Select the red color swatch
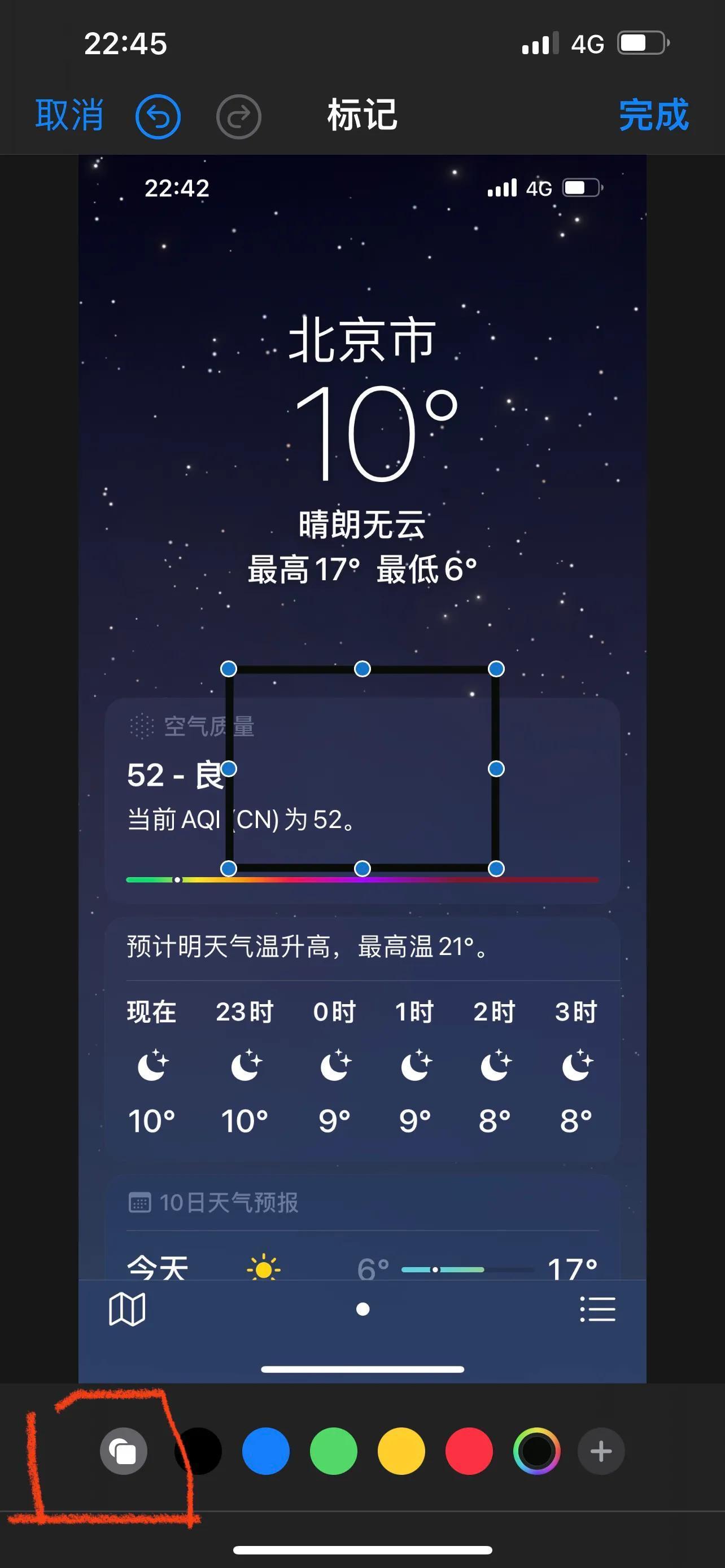The width and height of the screenshot is (725, 1568). point(469,1451)
